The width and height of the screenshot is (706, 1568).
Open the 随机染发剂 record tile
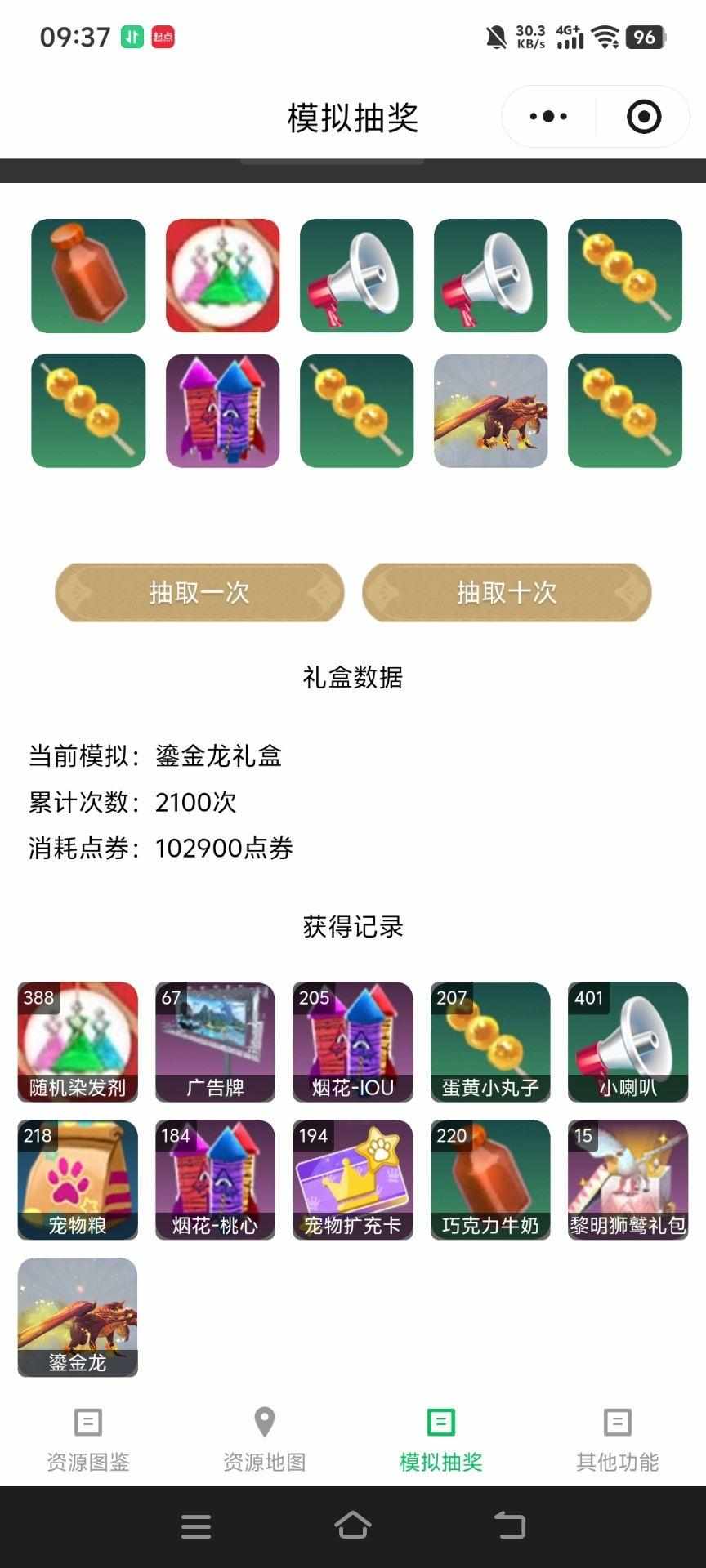point(78,1042)
